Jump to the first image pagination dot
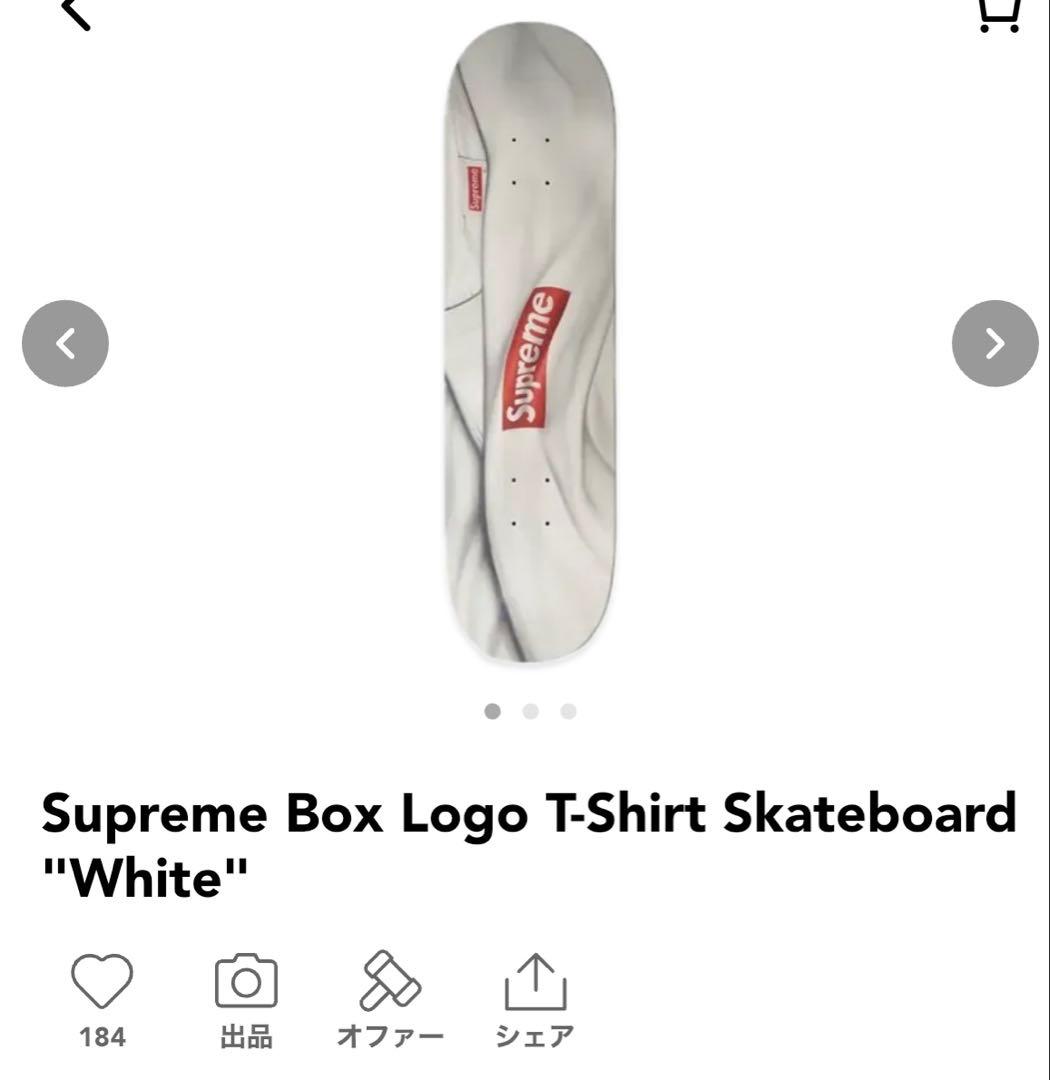 pos(492,711)
